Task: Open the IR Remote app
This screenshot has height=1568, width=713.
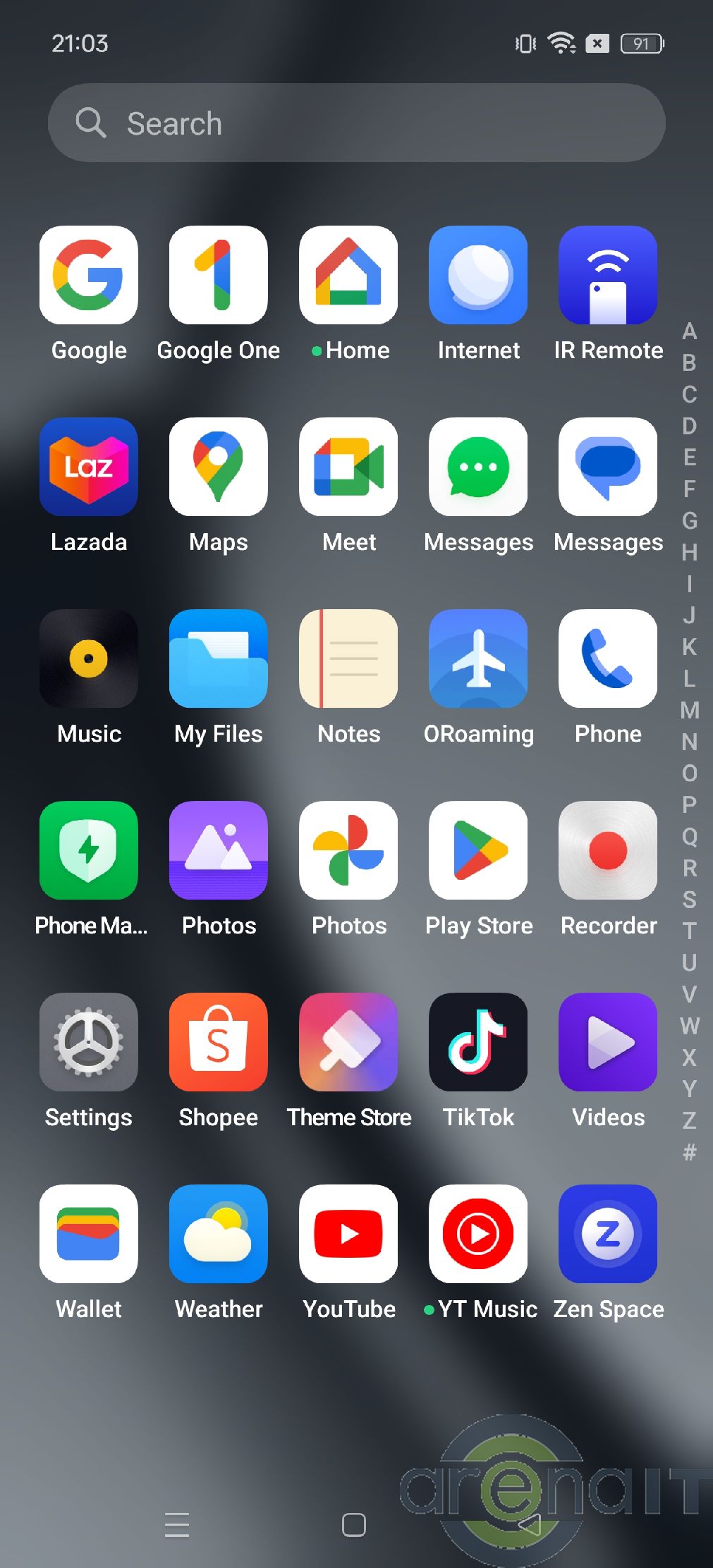Action: click(x=608, y=276)
